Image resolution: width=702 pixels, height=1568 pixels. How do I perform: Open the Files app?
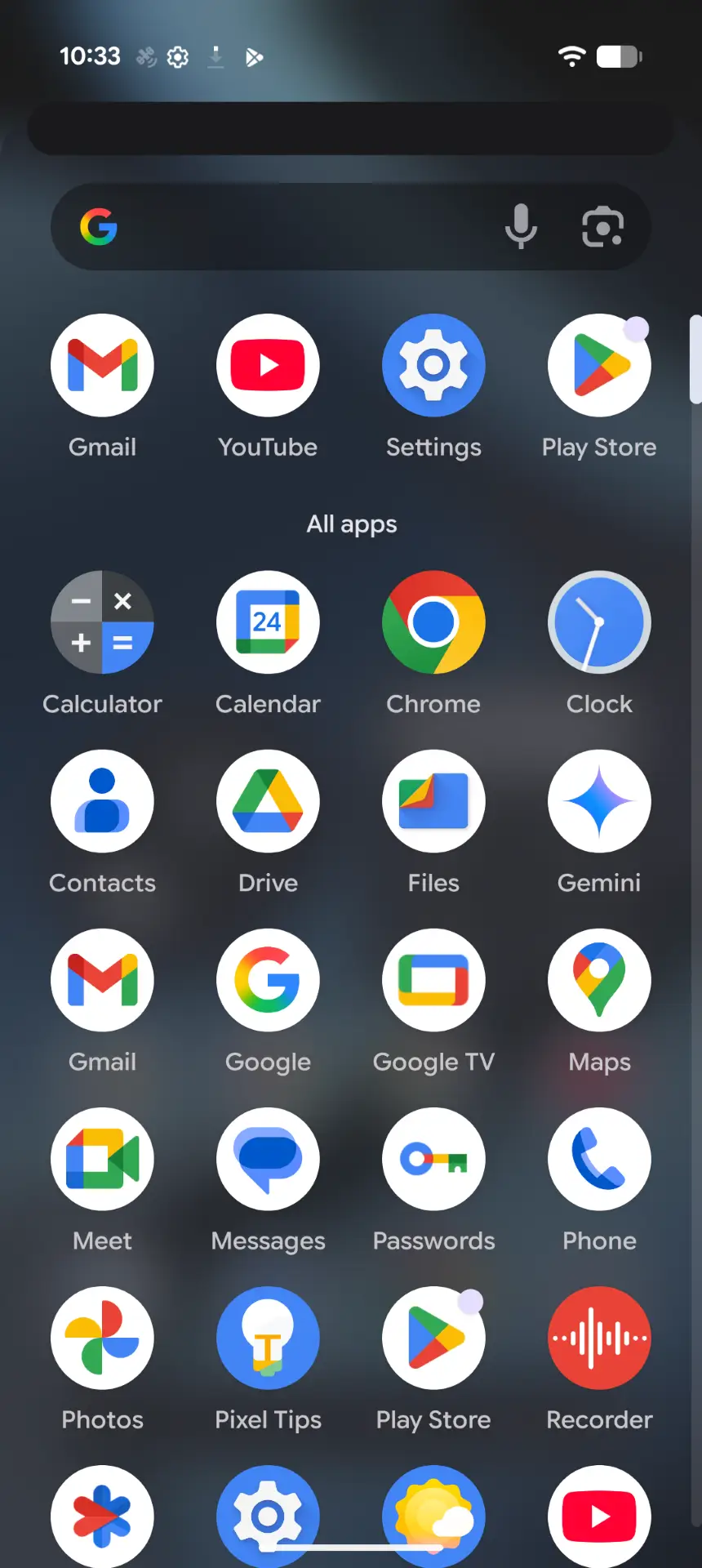pyautogui.click(x=433, y=801)
